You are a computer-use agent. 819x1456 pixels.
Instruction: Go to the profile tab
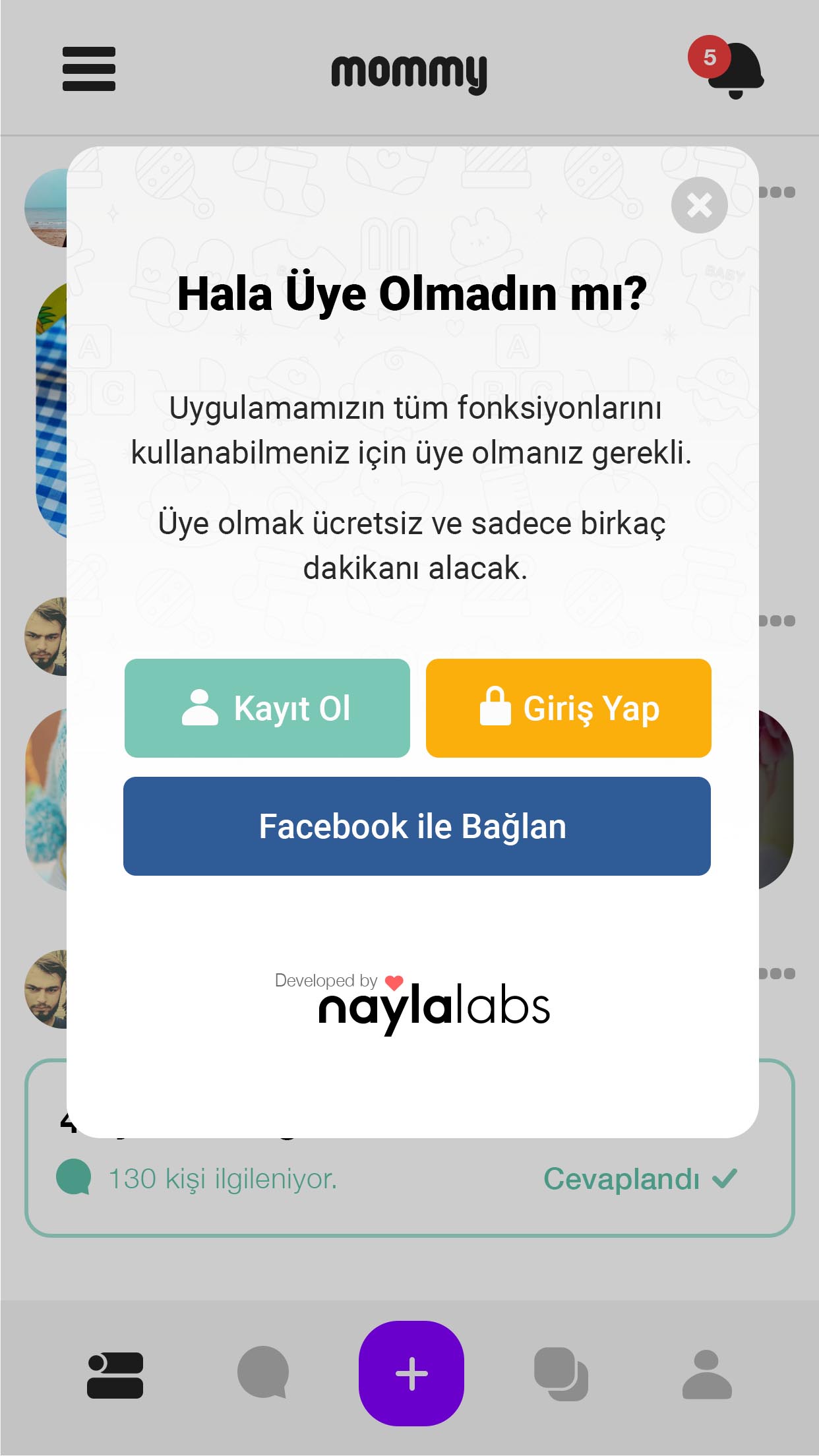point(707,1375)
